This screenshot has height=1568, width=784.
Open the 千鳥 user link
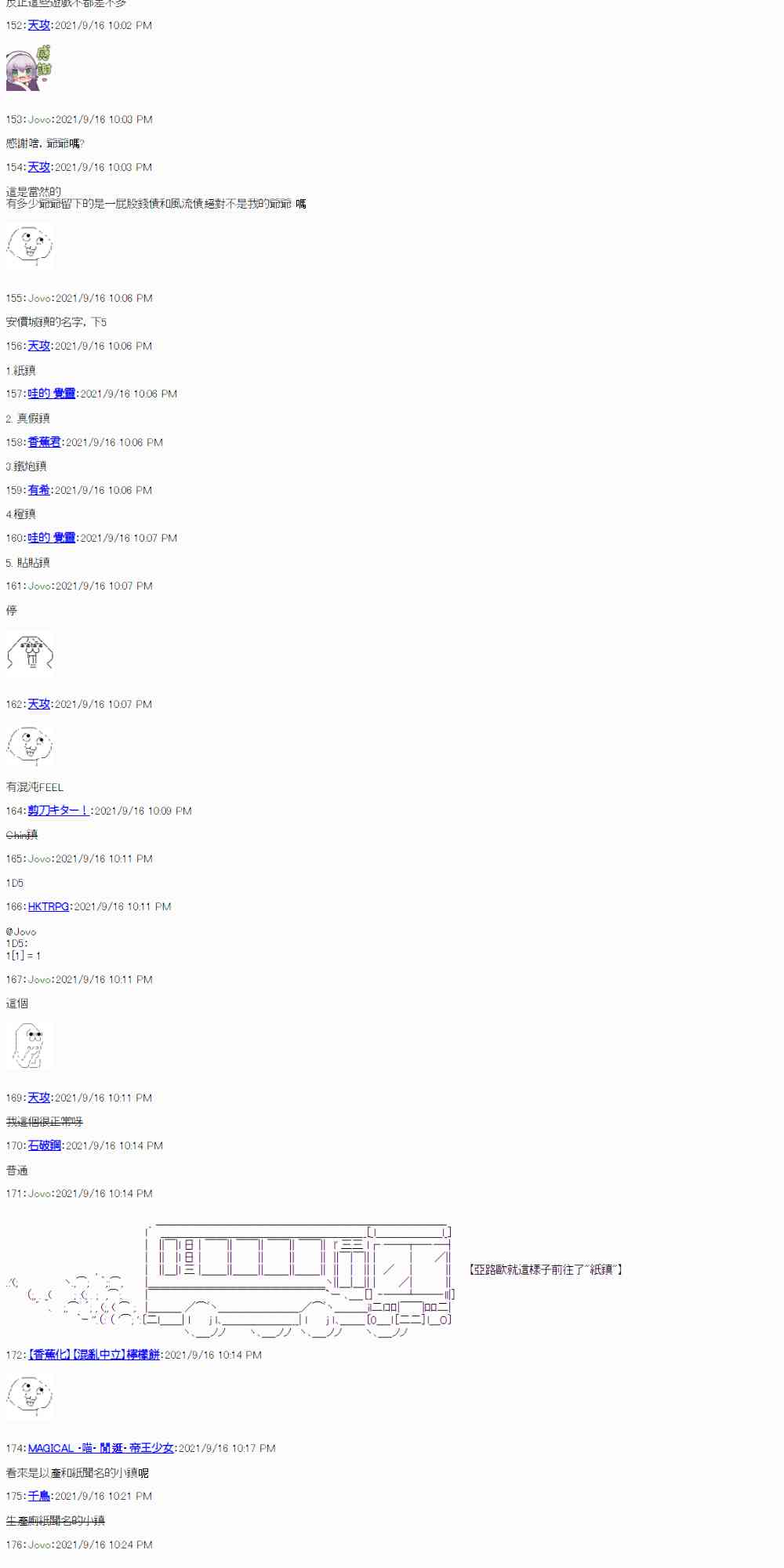tap(39, 1496)
